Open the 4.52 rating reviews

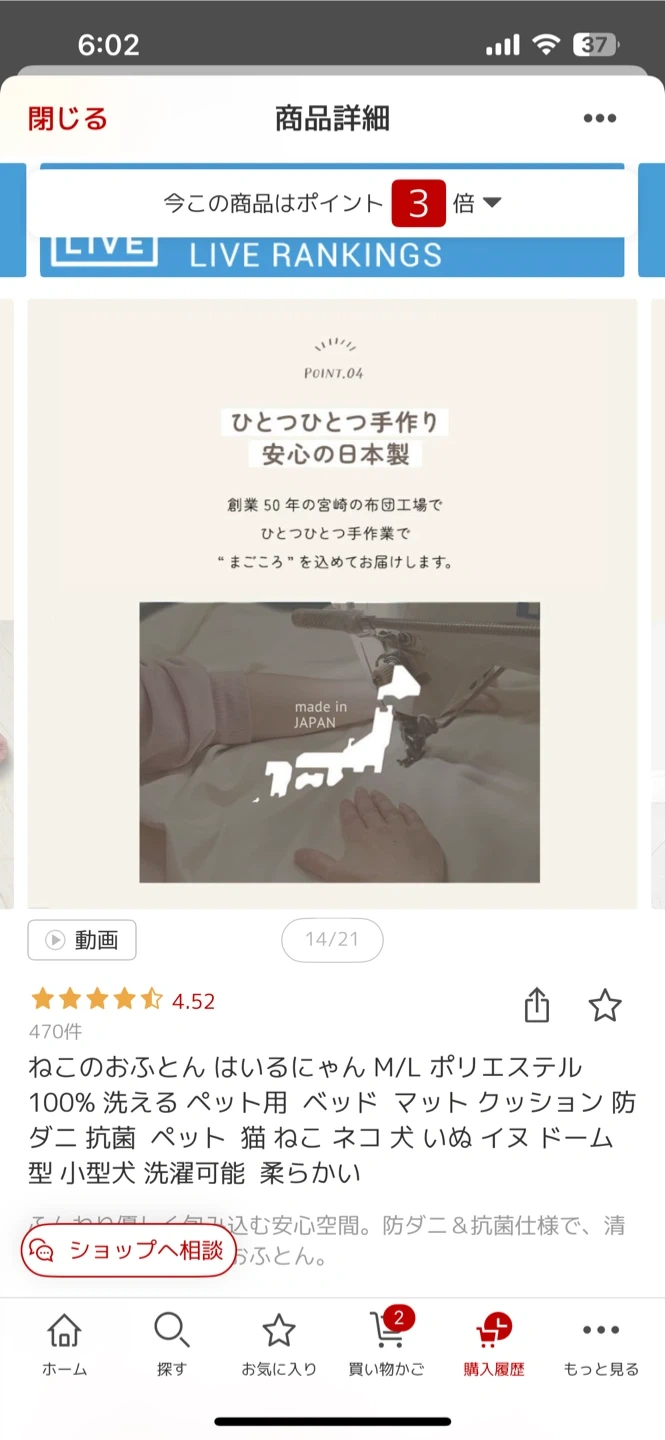pyautogui.click(x=123, y=1001)
